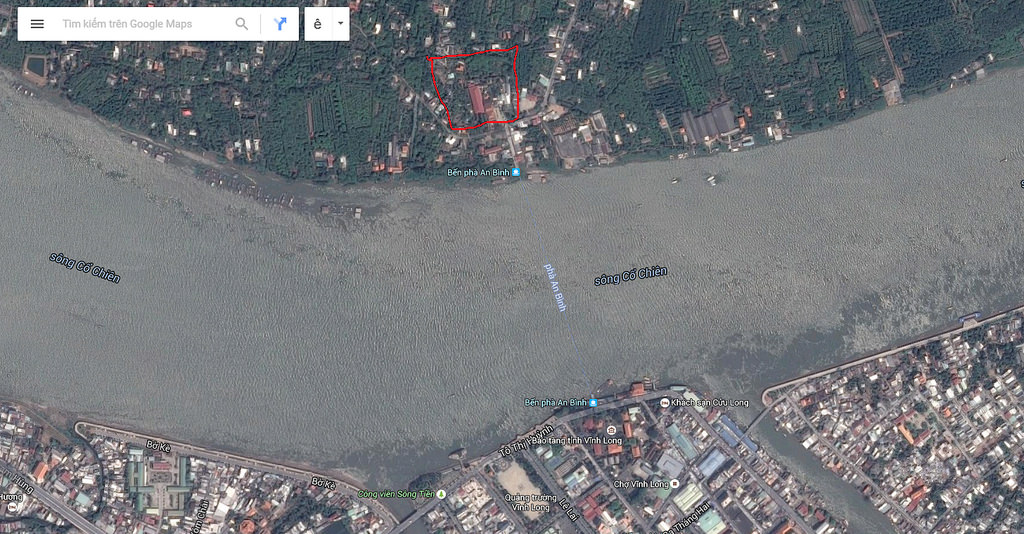Select northern Bến phà An Bình marker
1024x534 pixels.
pyautogui.click(x=515, y=173)
